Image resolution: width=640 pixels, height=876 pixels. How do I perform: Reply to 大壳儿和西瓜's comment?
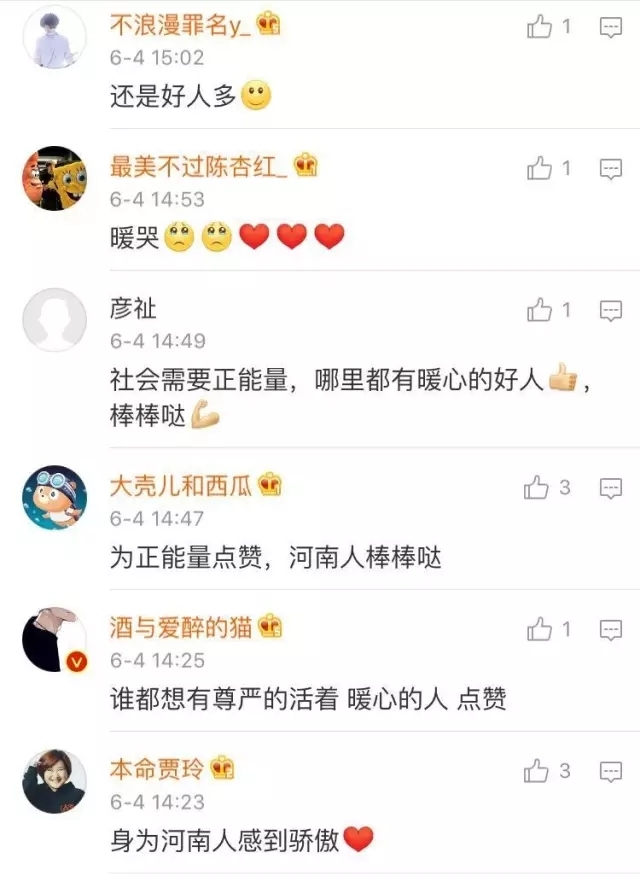610,488
